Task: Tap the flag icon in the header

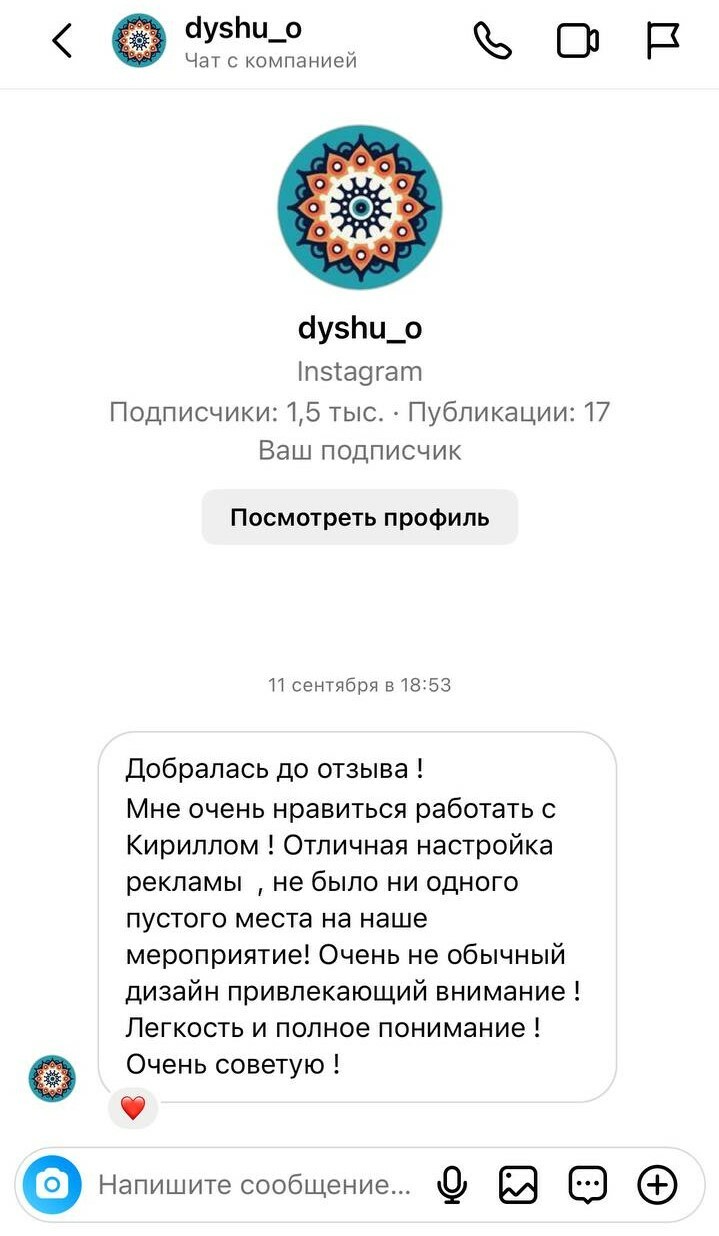Action: pos(662,41)
